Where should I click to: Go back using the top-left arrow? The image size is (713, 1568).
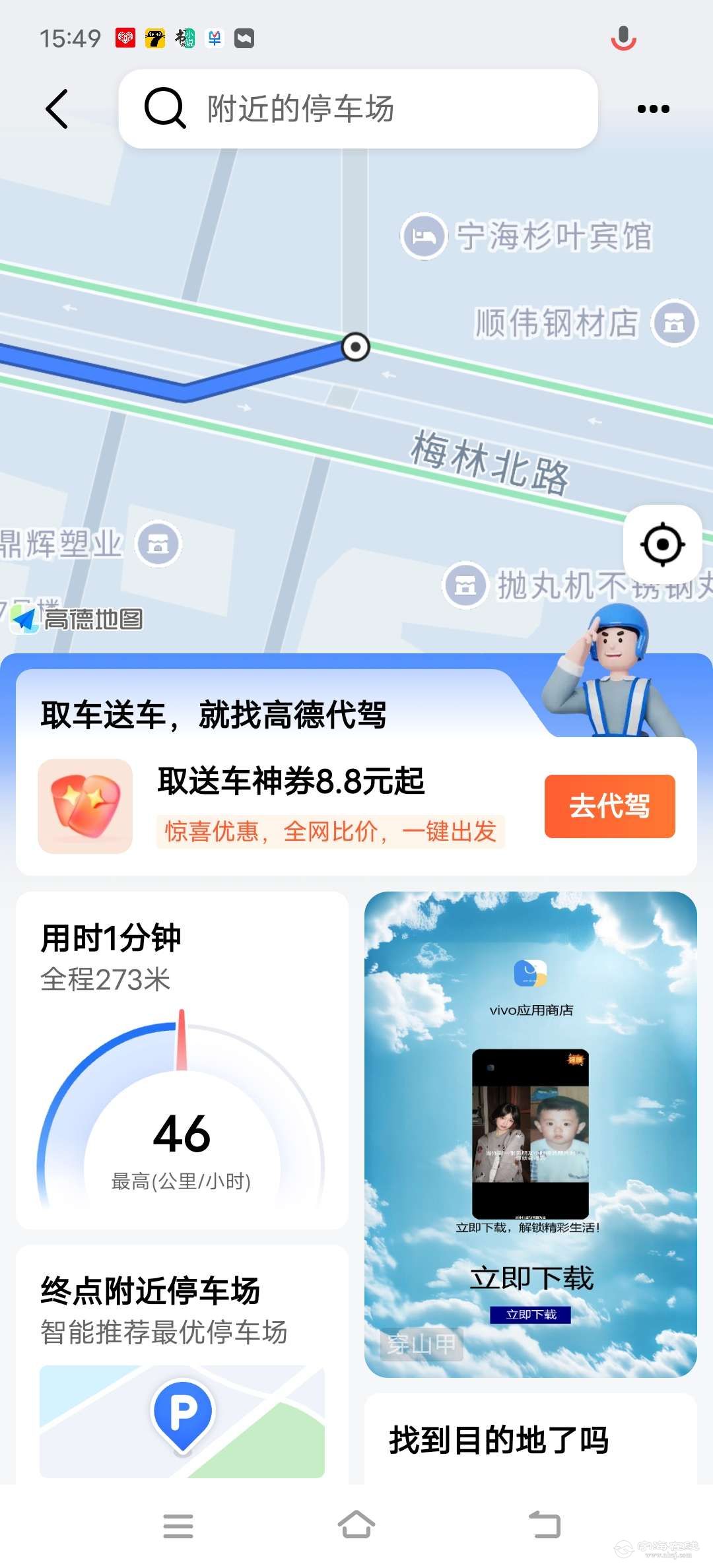(x=57, y=109)
